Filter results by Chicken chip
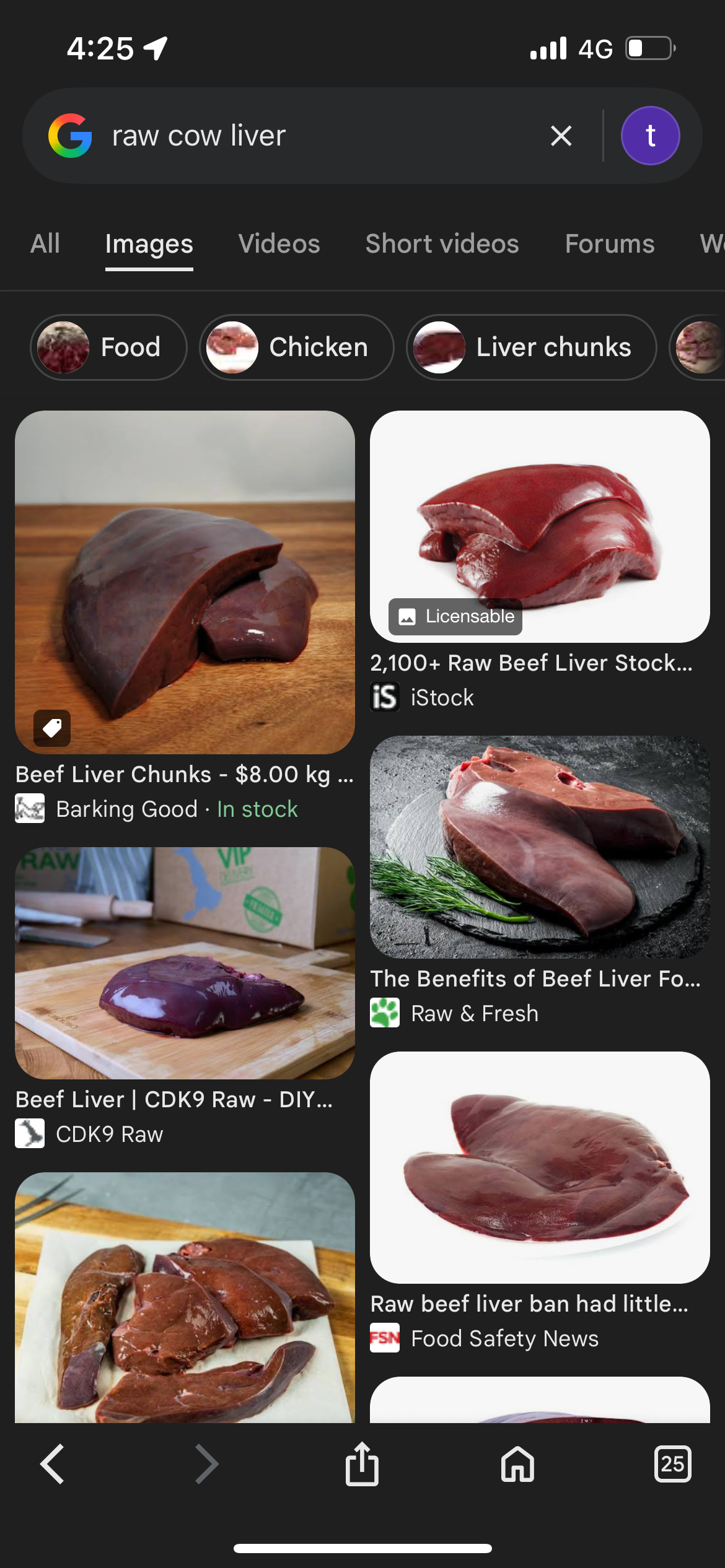725x1568 pixels. tap(296, 347)
